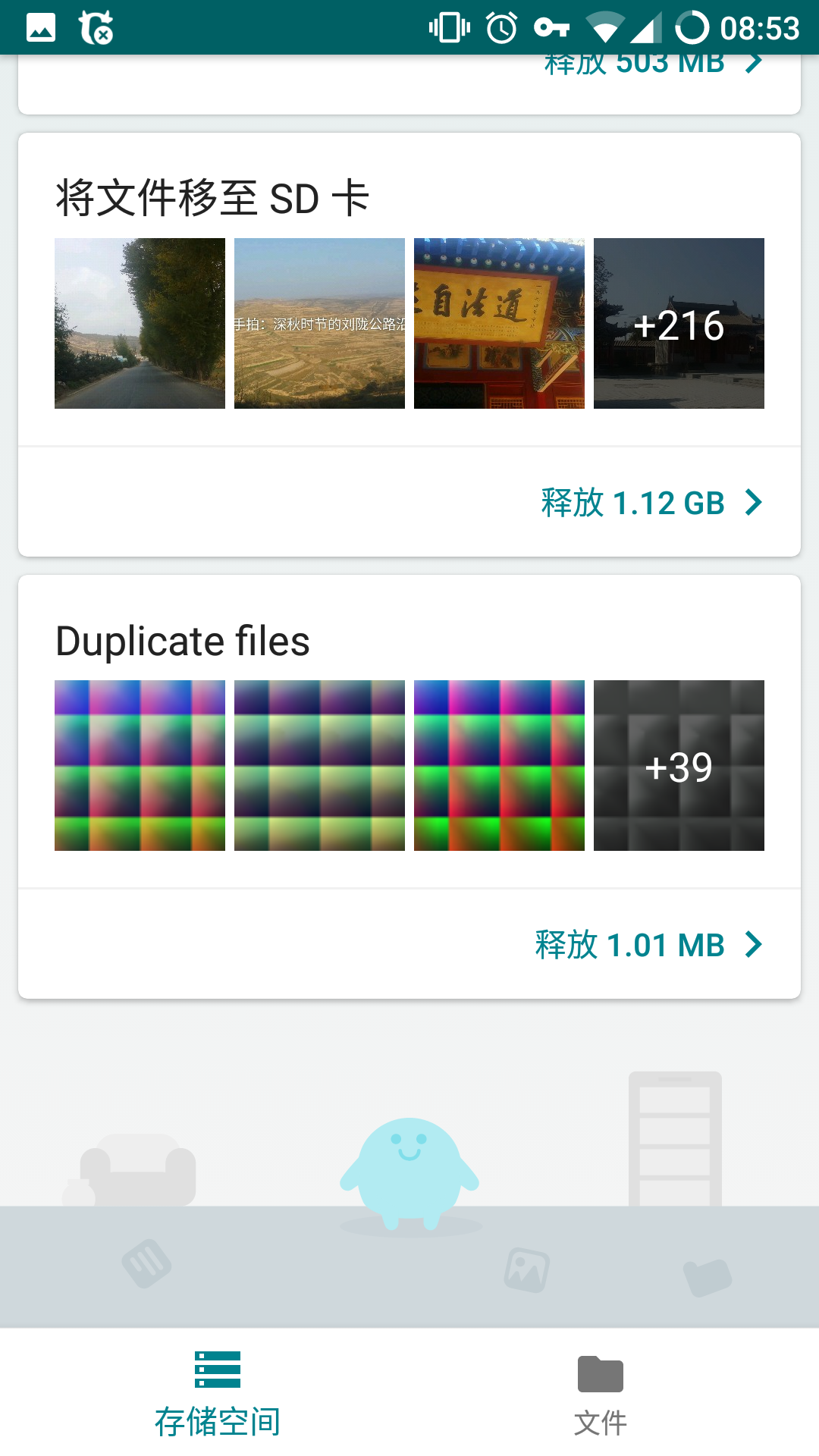The height and width of the screenshot is (1456, 819).
Task: Open the first duplicate gradient image
Action: pyautogui.click(x=140, y=766)
